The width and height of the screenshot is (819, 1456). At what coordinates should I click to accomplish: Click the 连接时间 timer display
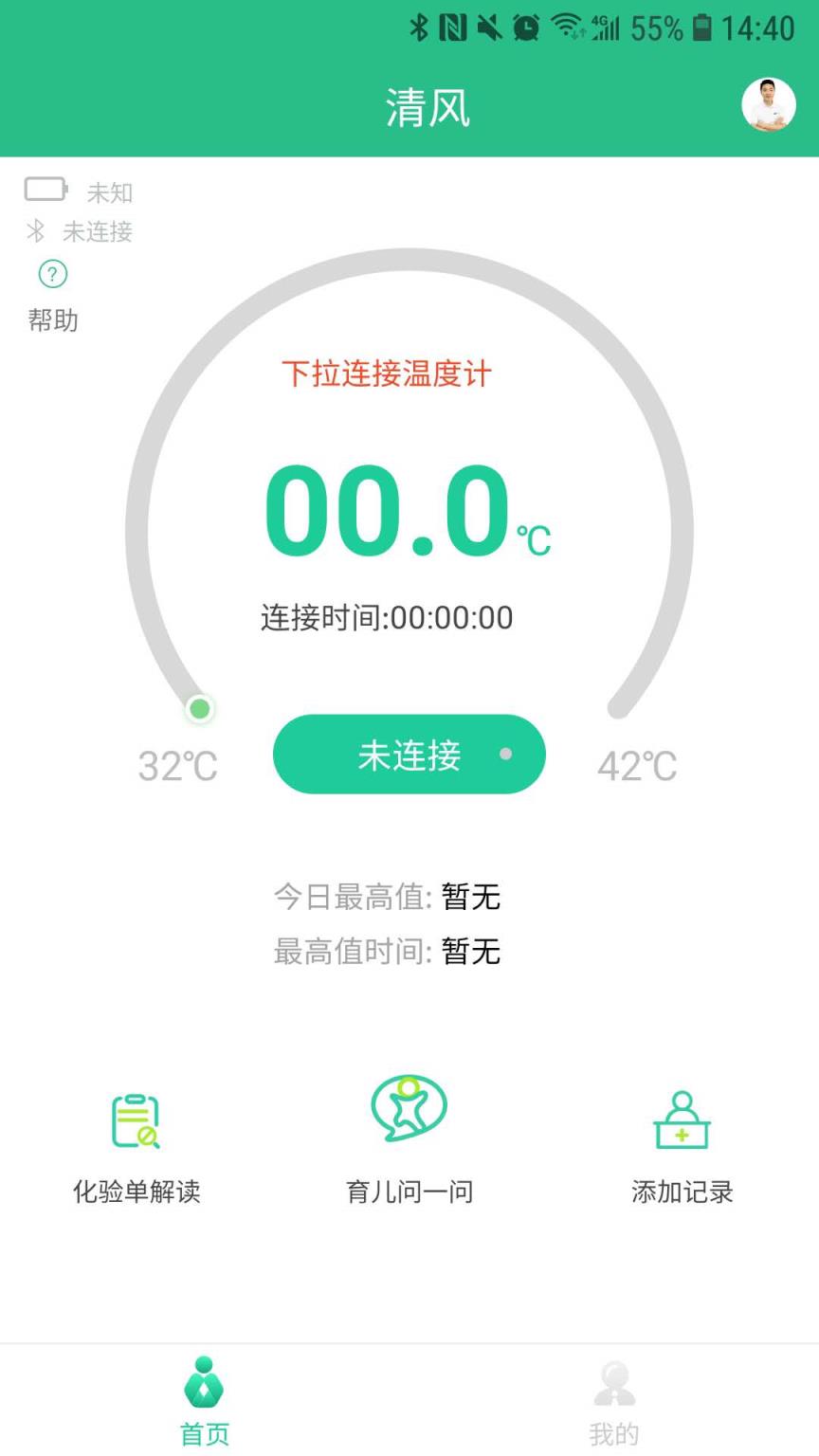click(x=385, y=617)
